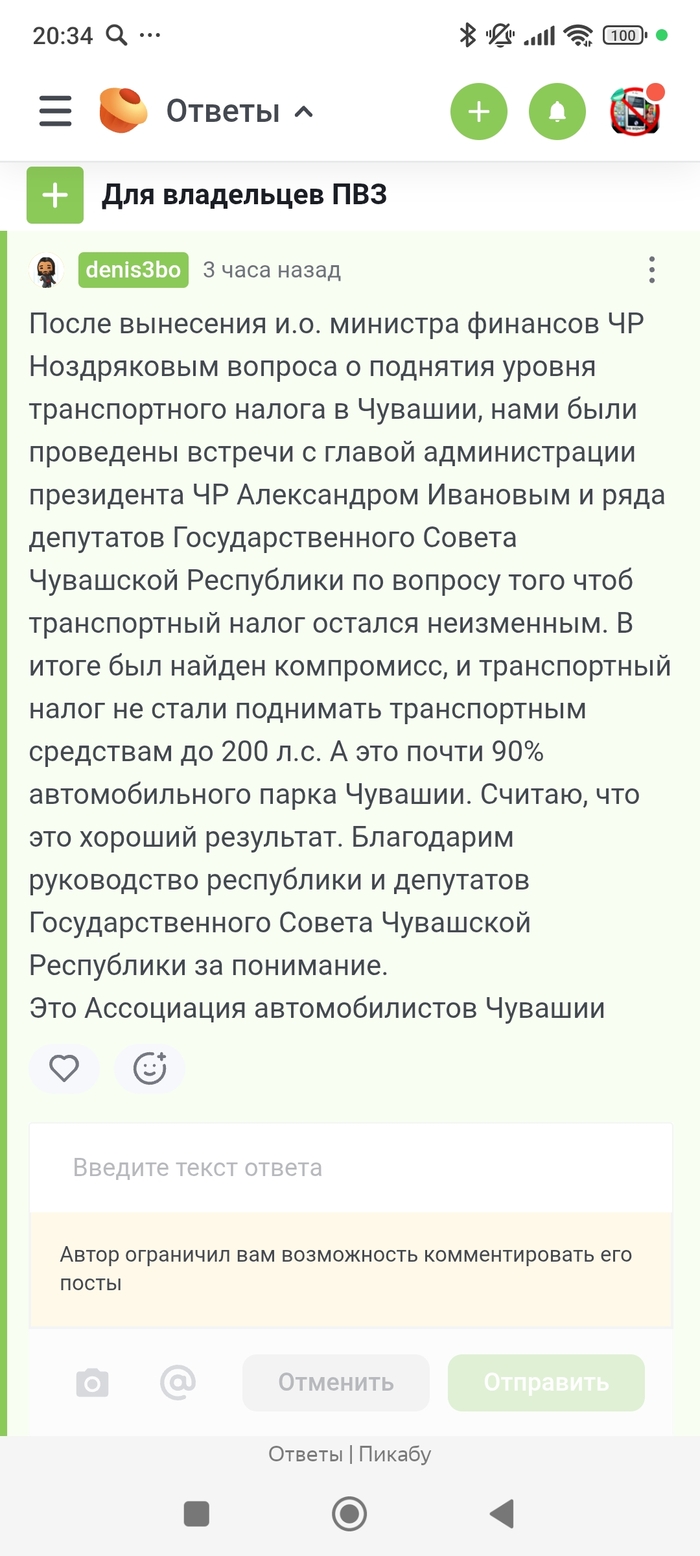Mention a user with the @ icon
The width and height of the screenshot is (700, 1556).
178,1383
